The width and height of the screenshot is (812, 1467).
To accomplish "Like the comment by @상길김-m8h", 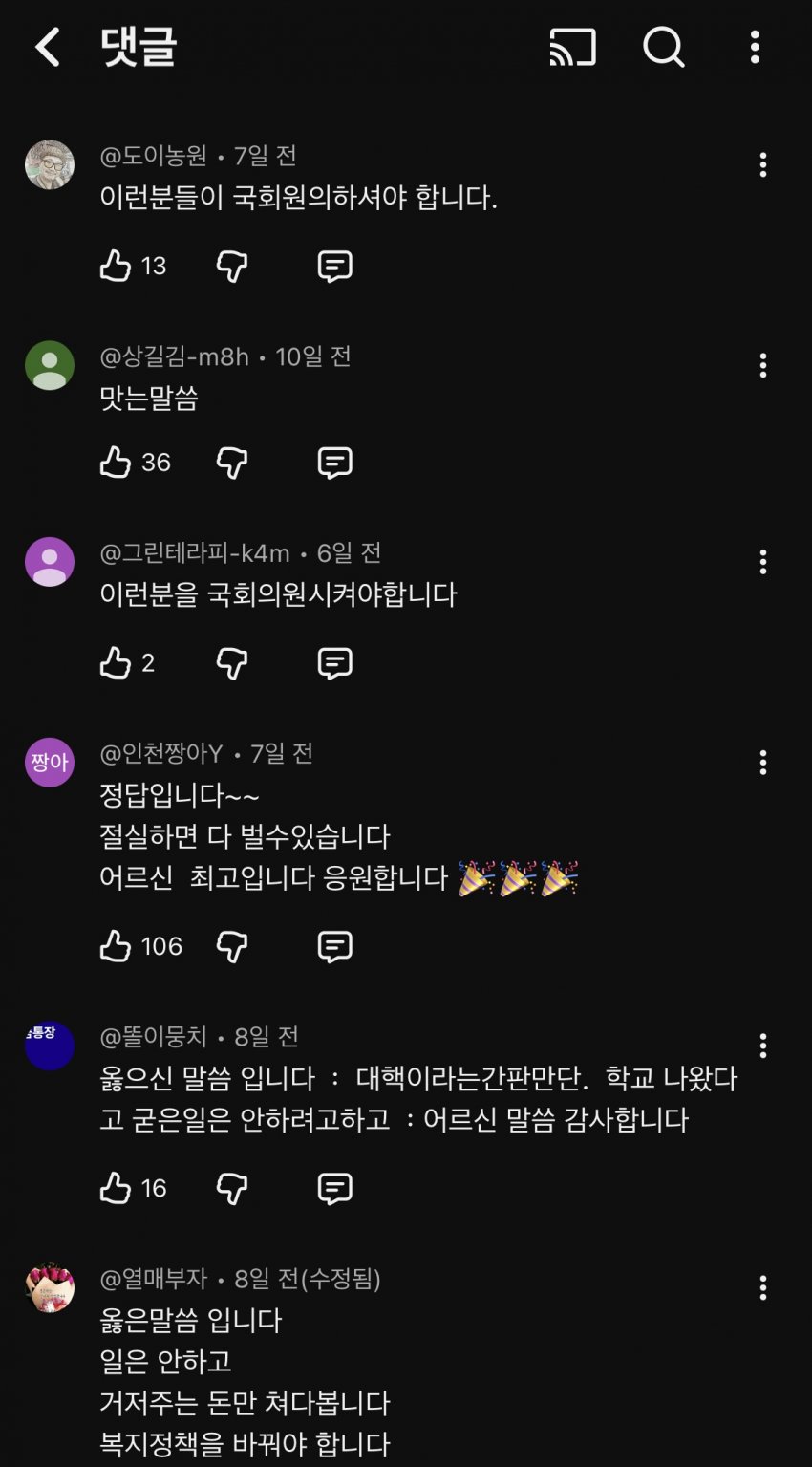I will [x=116, y=463].
